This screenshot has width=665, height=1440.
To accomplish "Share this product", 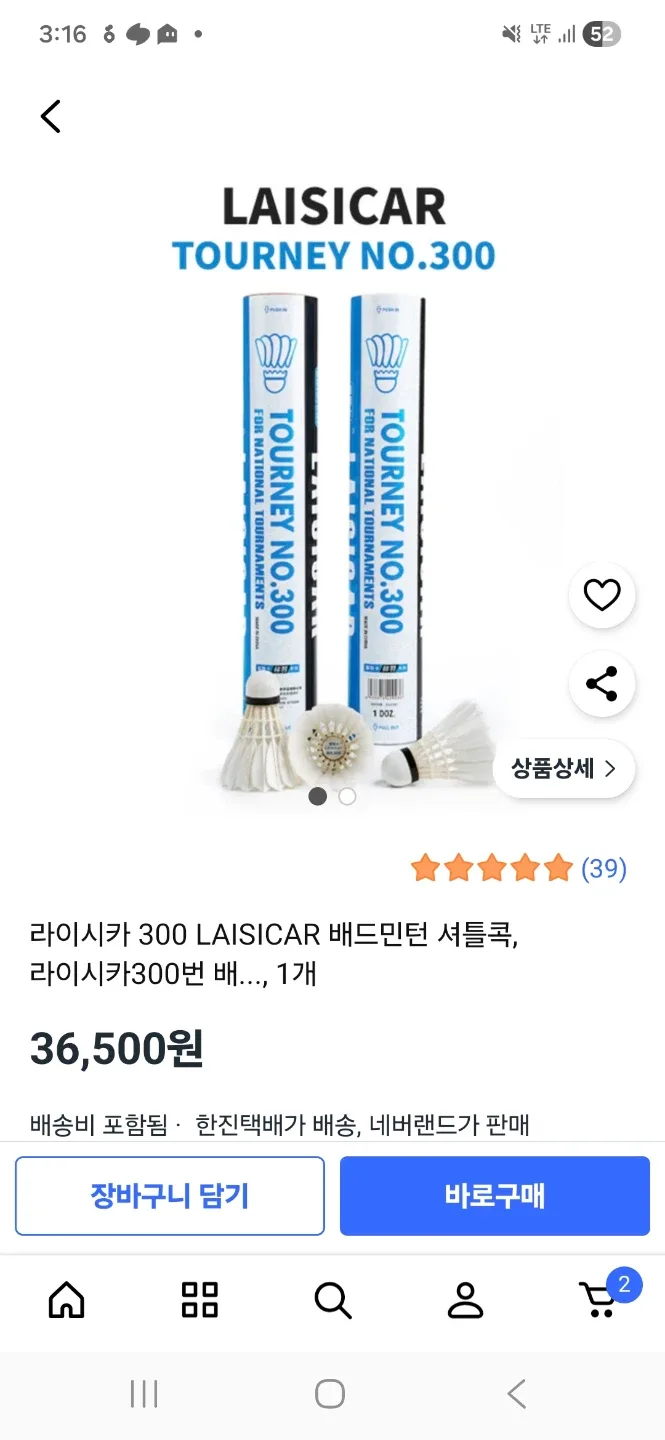I will pyautogui.click(x=602, y=684).
